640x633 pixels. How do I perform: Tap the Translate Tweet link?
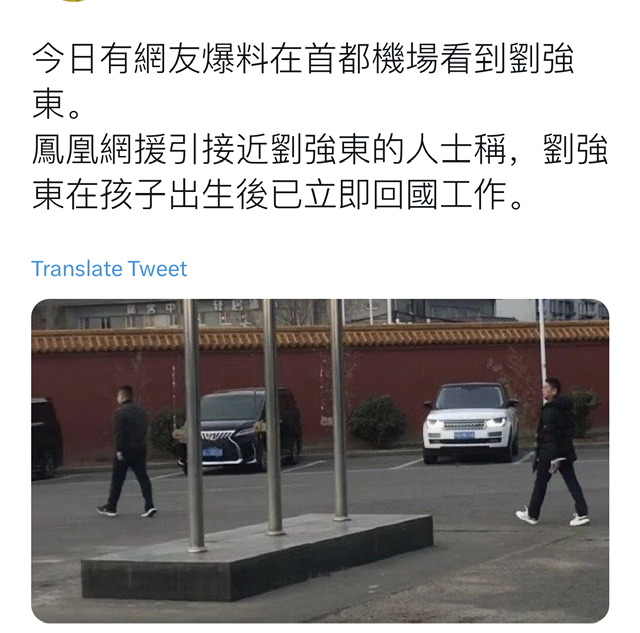point(109,269)
